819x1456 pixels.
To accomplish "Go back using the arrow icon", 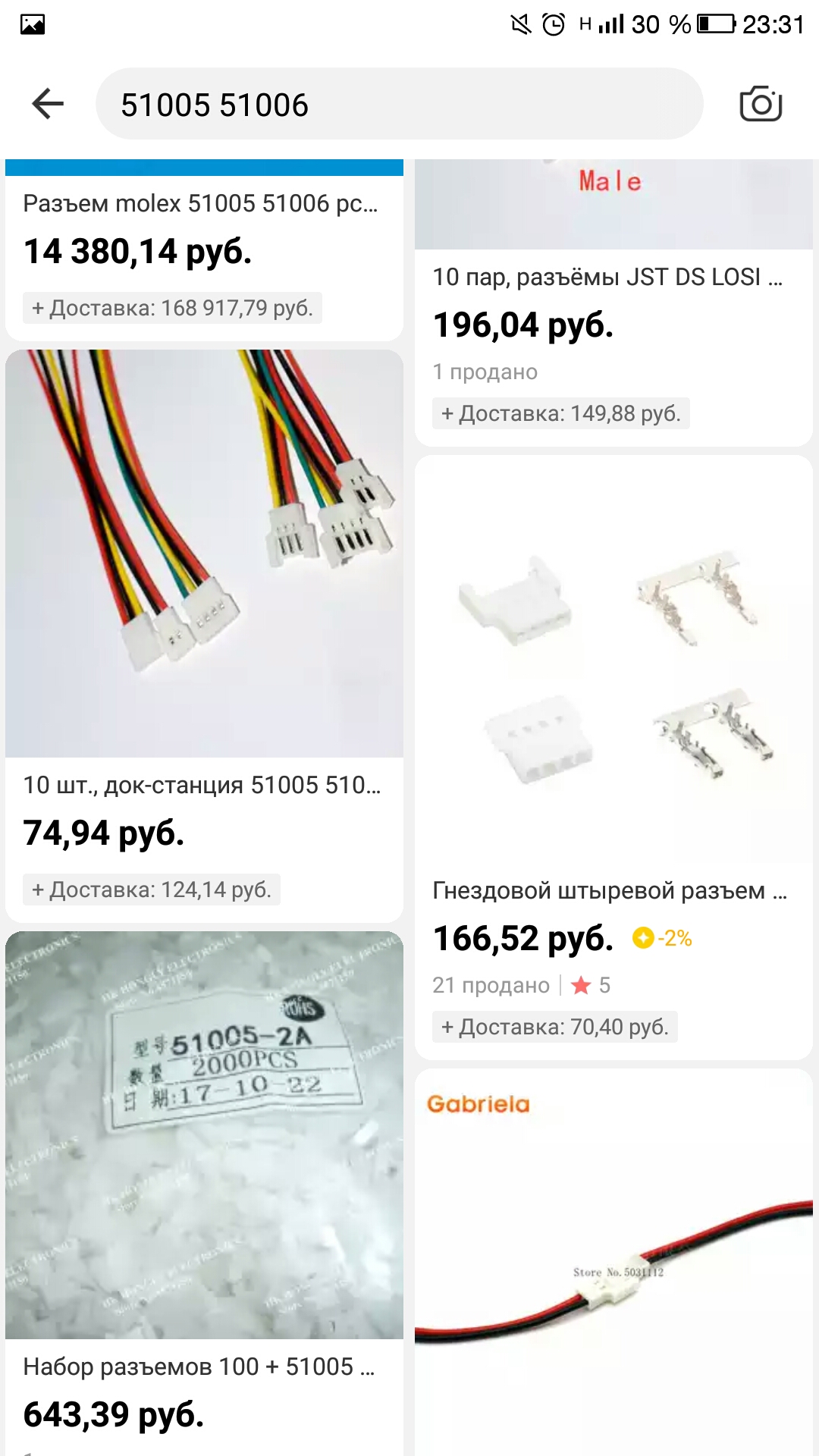I will coord(48,104).
